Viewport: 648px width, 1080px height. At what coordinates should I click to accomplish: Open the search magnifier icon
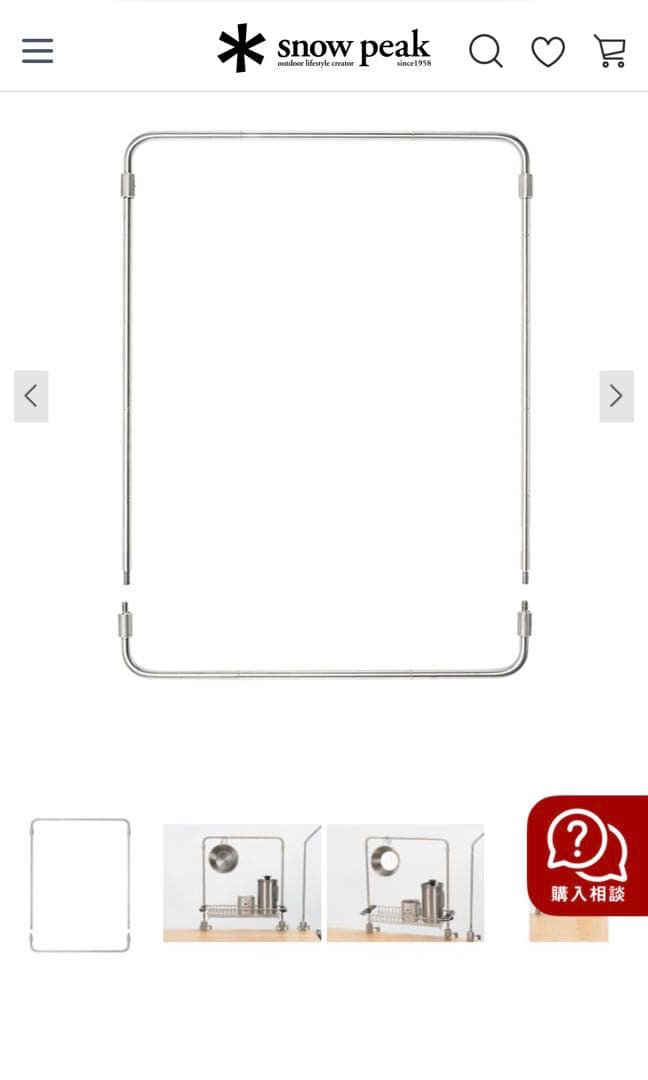[x=486, y=50]
